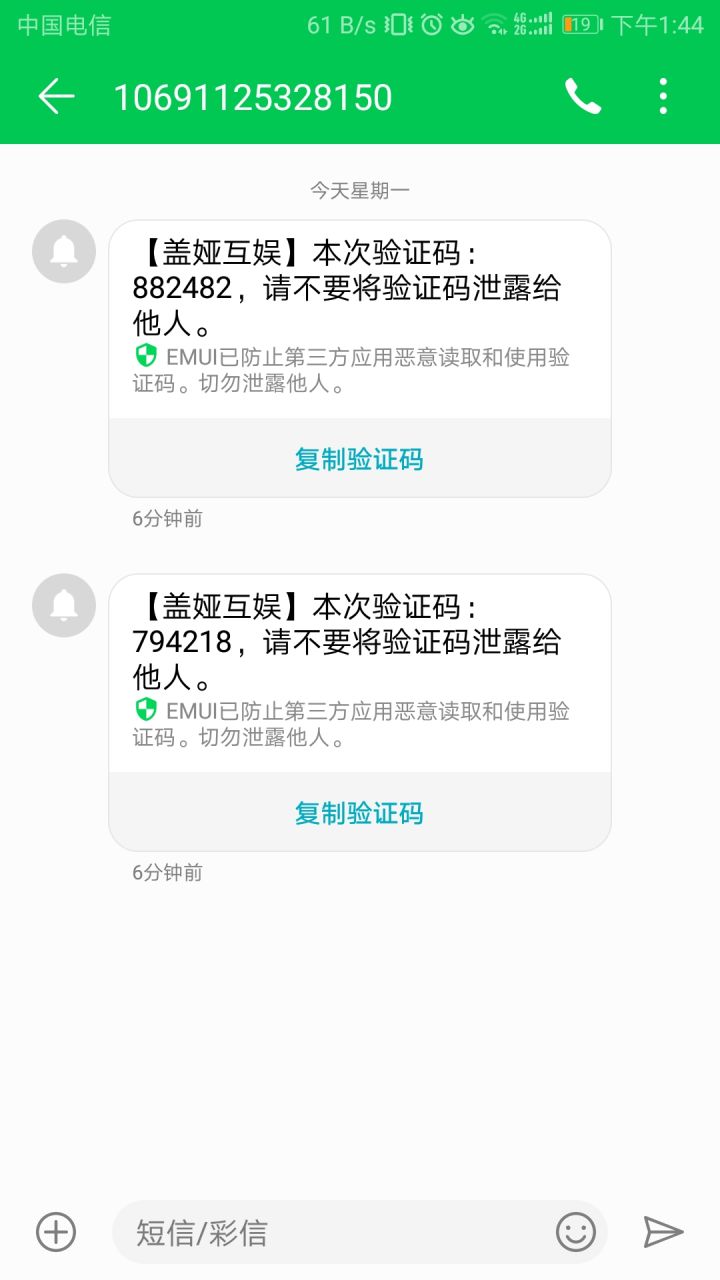720x1280 pixels.
Task: Tap the sender avatar beside code 882482
Action: 64,251
